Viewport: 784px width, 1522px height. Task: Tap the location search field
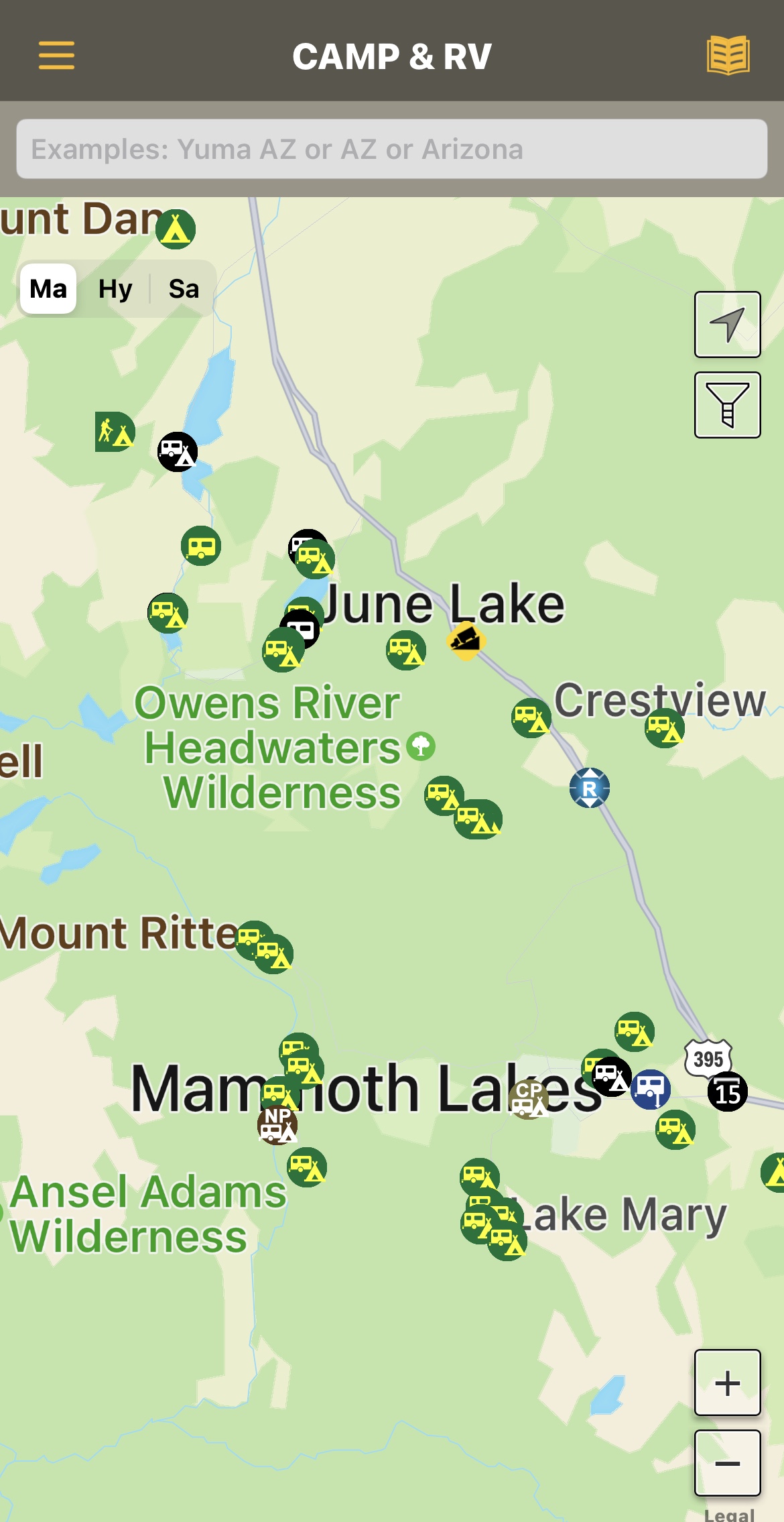(x=391, y=149)
